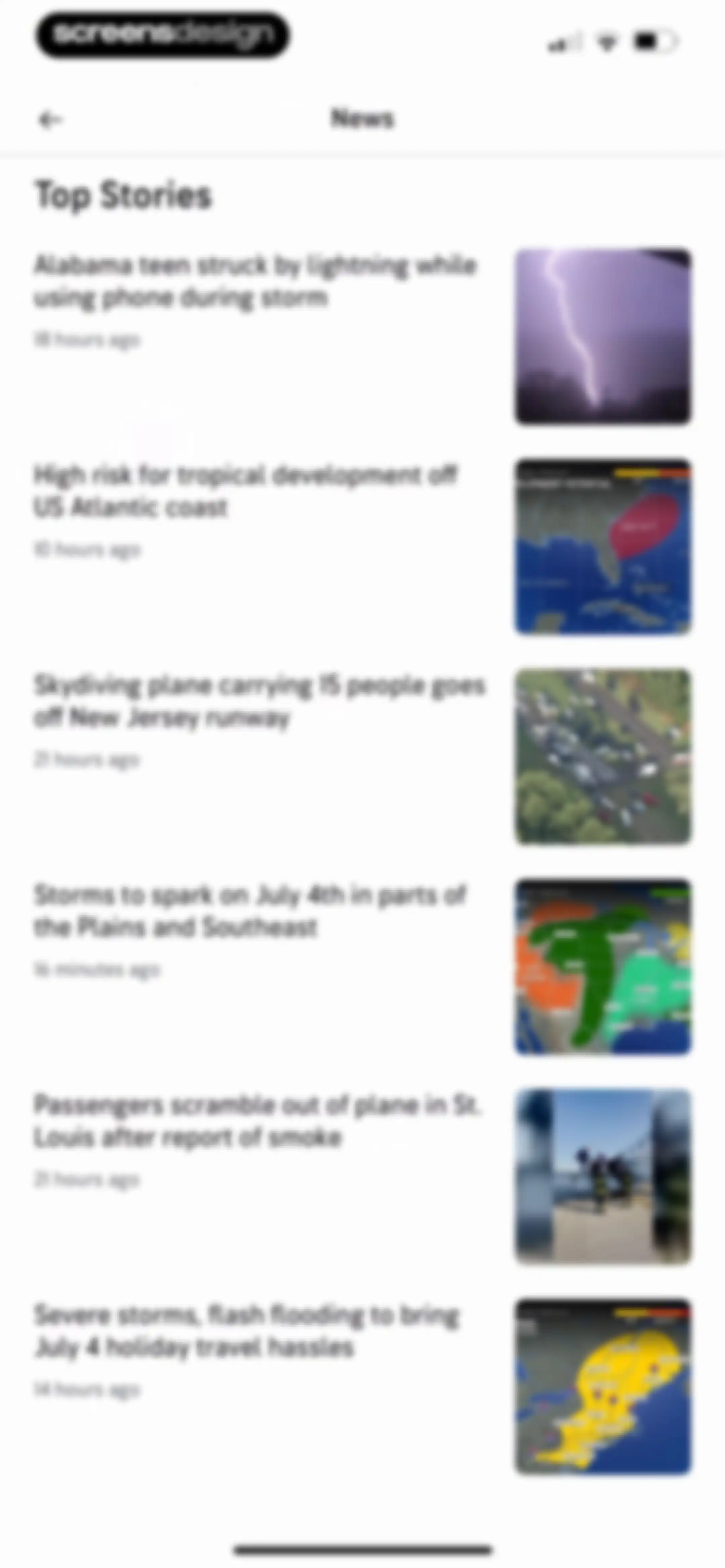Go back using the arrow

[50, 119]
